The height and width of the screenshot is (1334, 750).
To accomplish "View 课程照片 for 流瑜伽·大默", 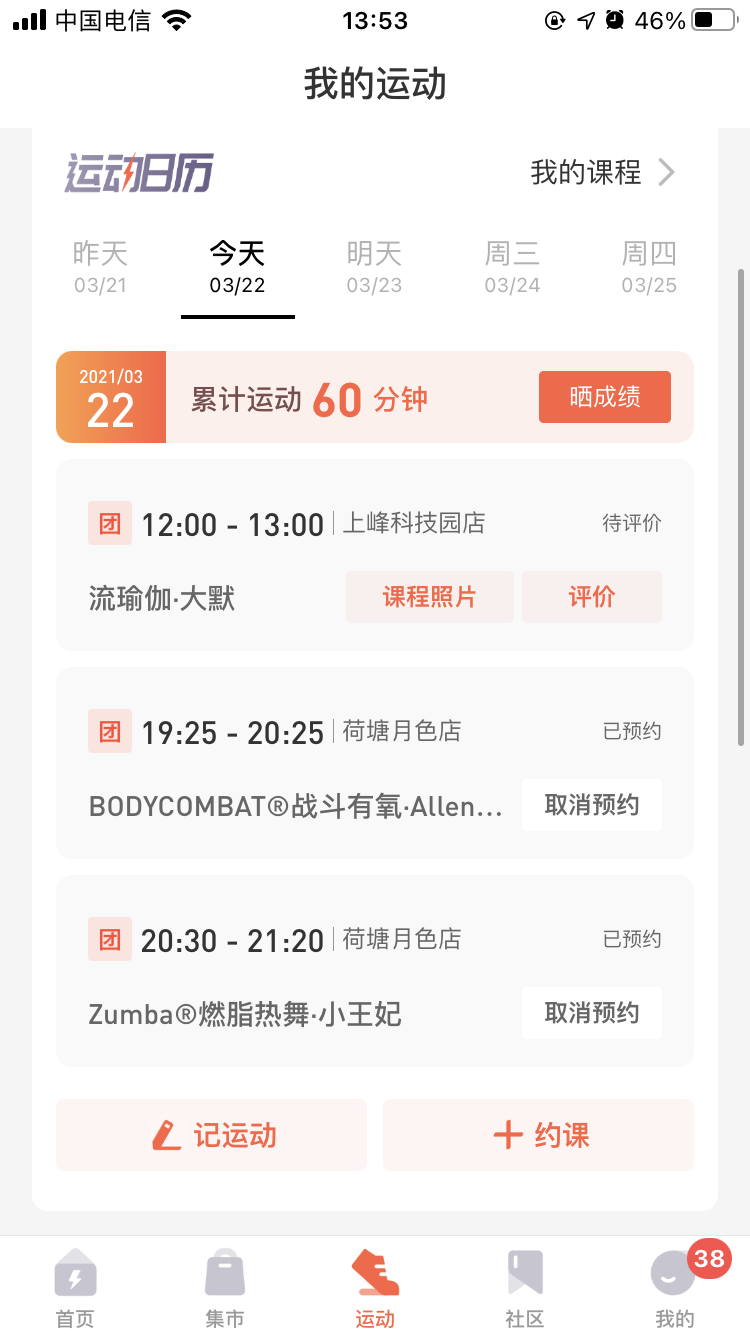I will [x=429, y=597].
